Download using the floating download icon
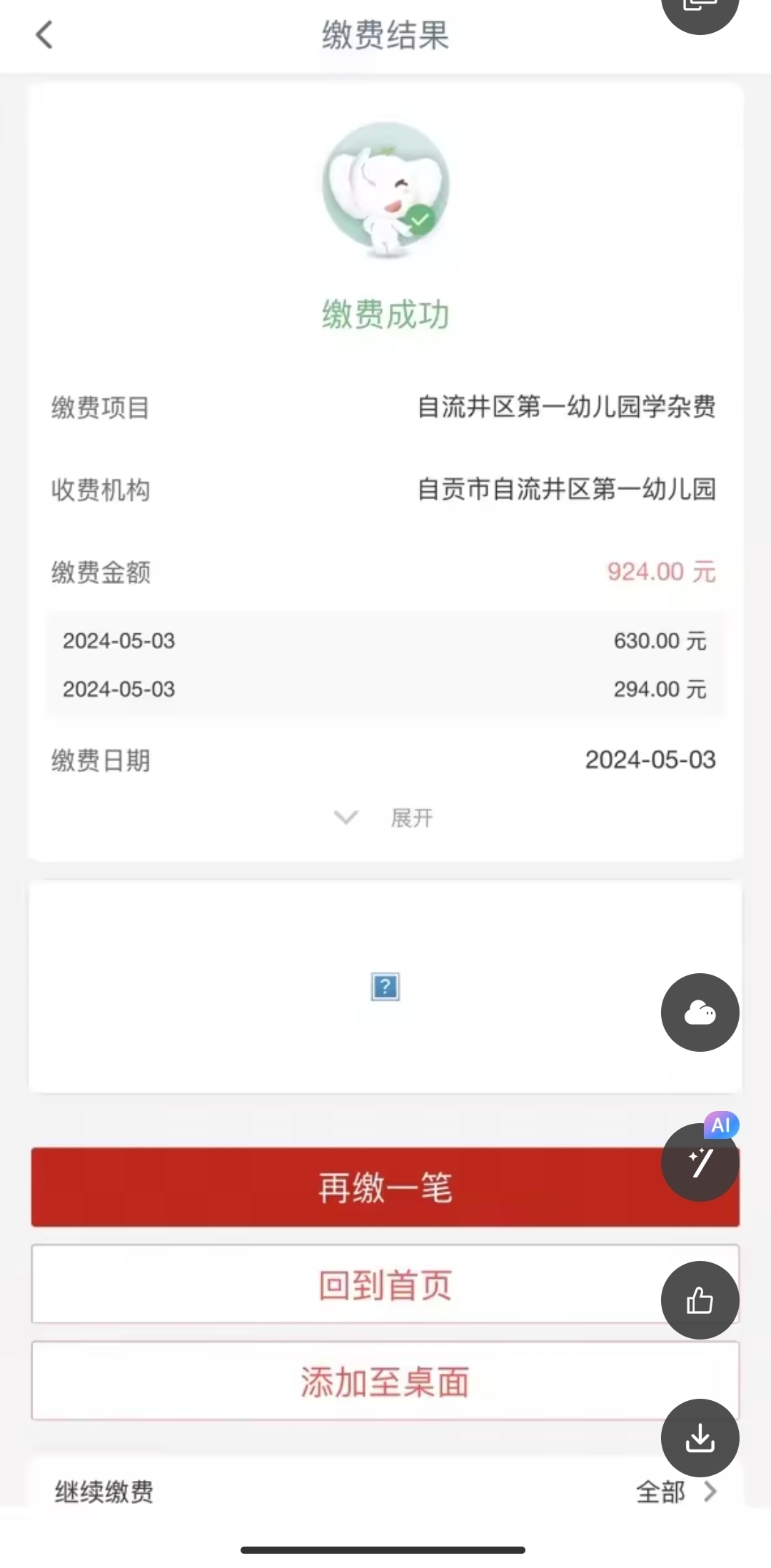771x1568 pixels. 700,1437
